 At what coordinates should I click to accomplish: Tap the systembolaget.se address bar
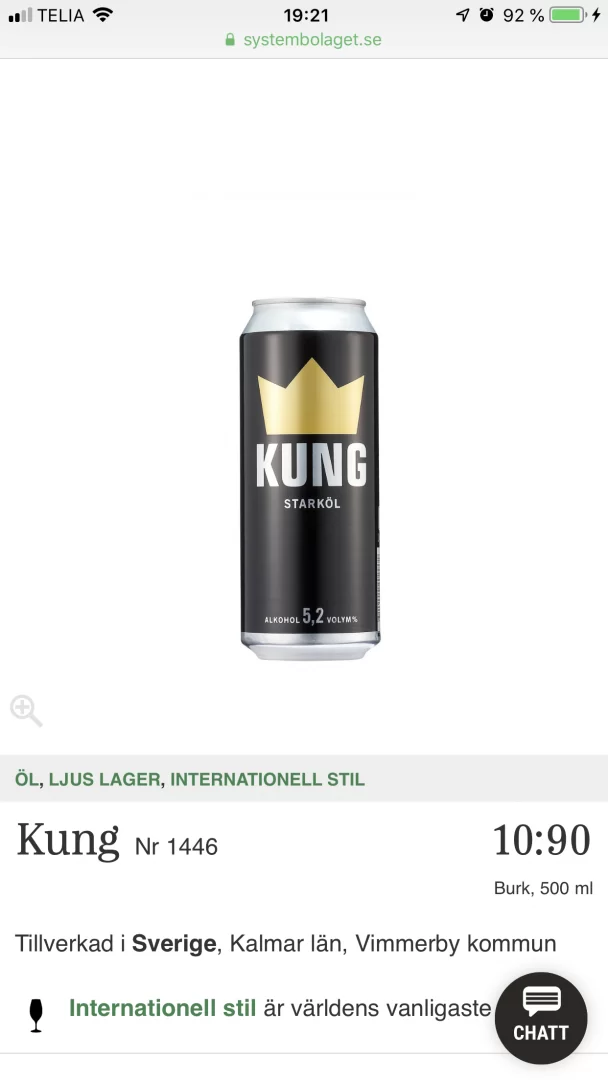[304, 40]
